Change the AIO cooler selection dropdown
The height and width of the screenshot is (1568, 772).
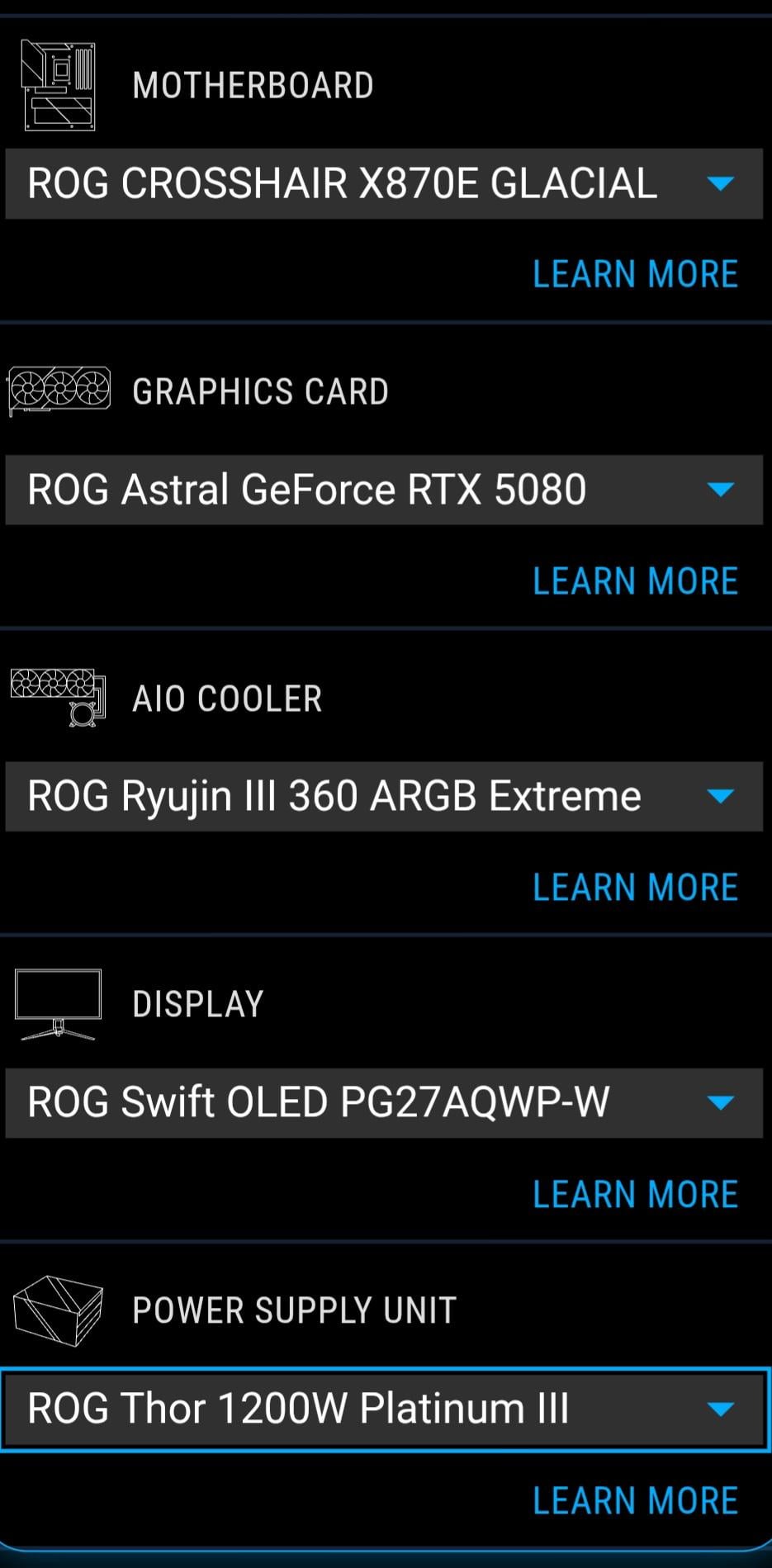(384, 796)
